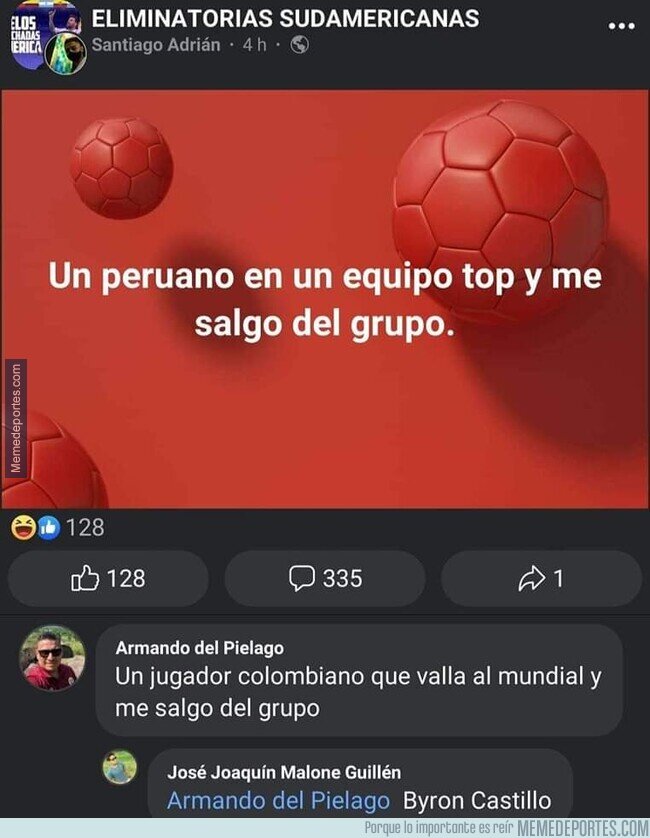This screenshot has height=838, width=650.
Task: Tap the Armando del Pielago mention in reply
Action: [278, 801]
